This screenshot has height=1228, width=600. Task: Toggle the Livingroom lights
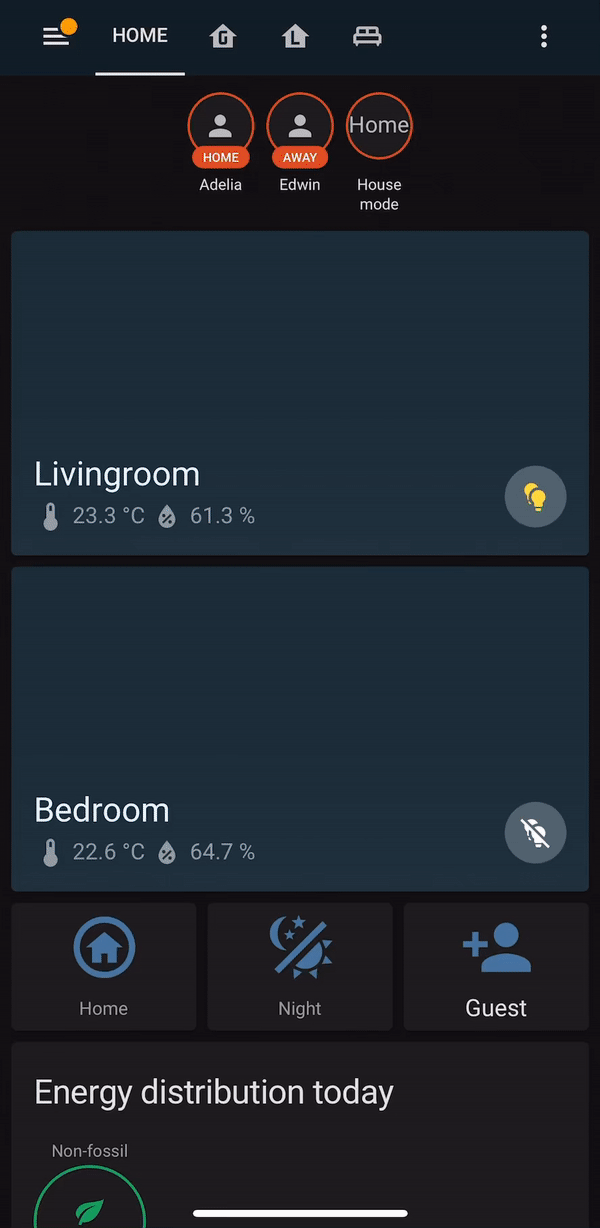coord(536,496)
